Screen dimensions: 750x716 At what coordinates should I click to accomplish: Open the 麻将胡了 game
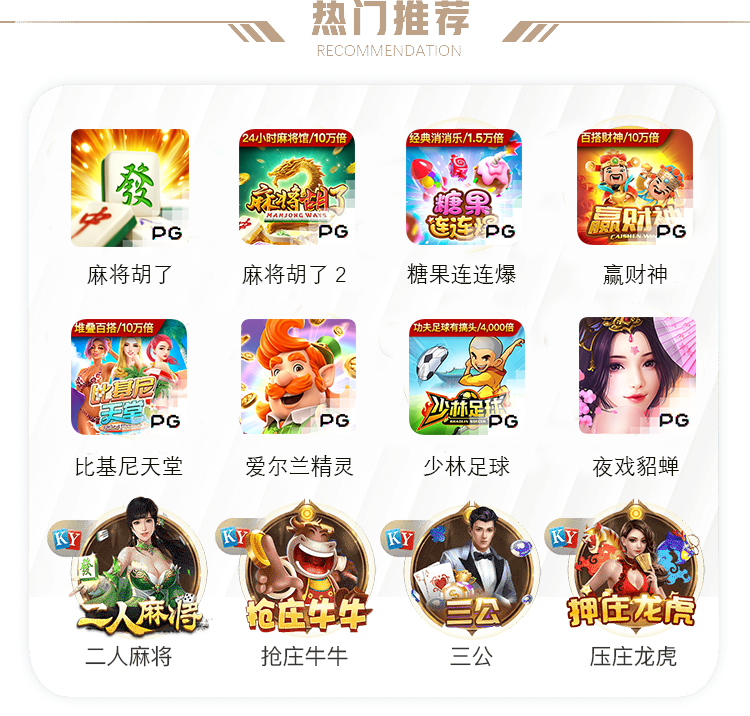point(130,187)
